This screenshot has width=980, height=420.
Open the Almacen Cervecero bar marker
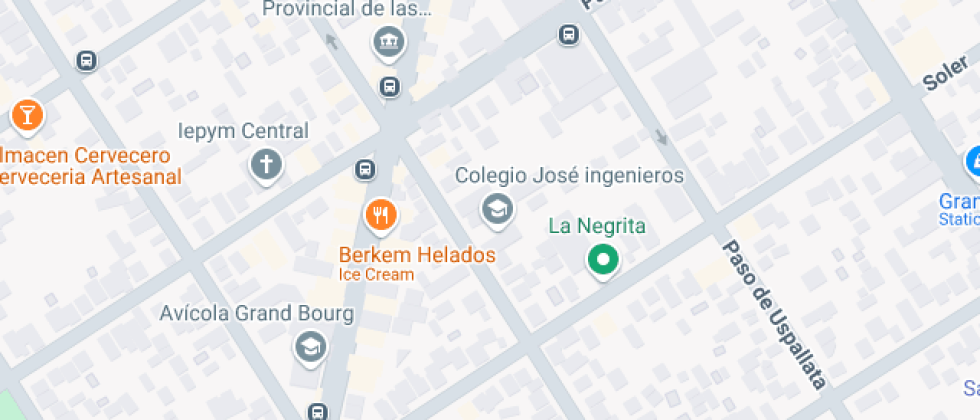point(27,115)
